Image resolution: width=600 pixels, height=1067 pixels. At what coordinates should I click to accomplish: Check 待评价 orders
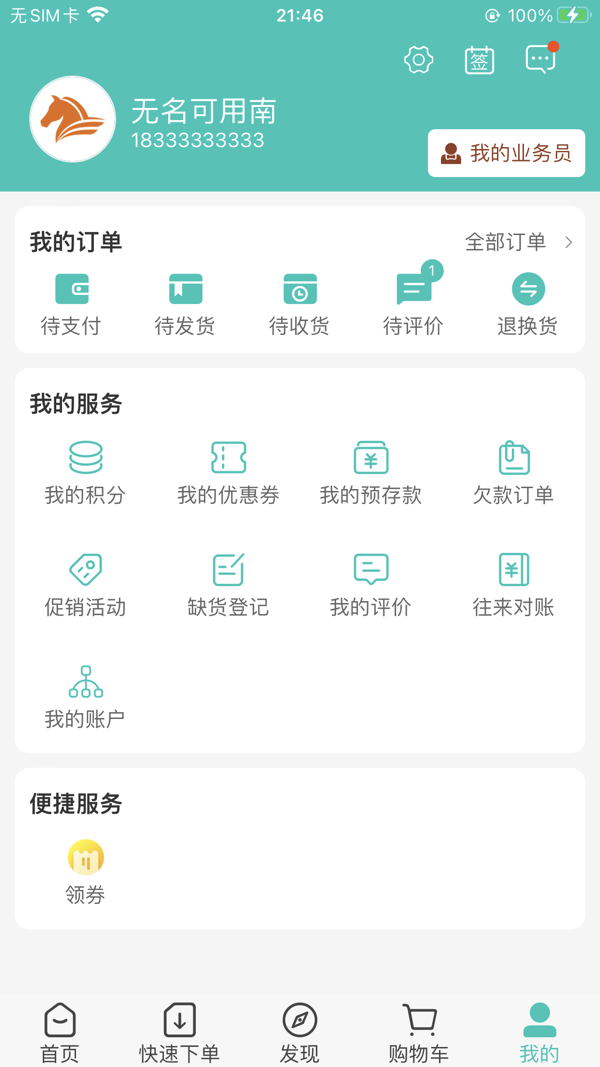(x=413, y=305)
